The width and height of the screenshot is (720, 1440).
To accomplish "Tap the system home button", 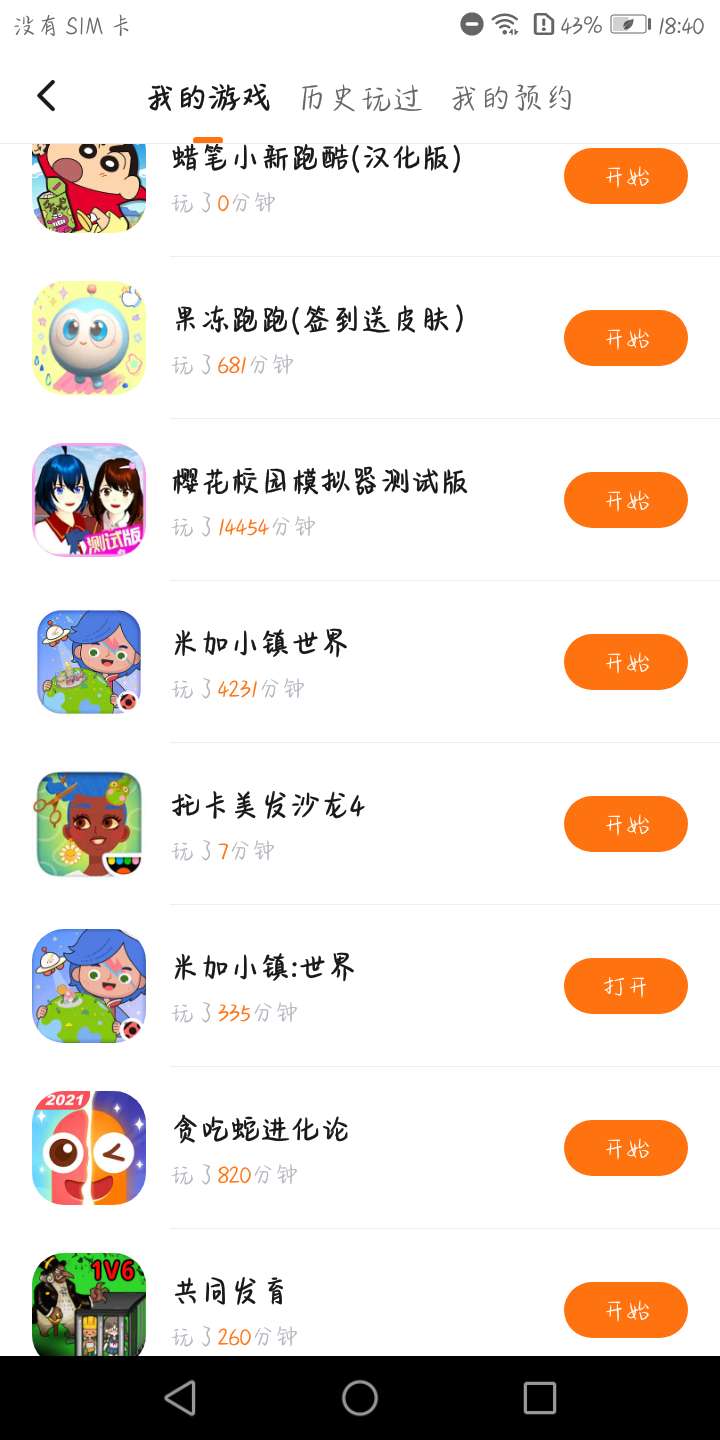I will pos(360,1398).
